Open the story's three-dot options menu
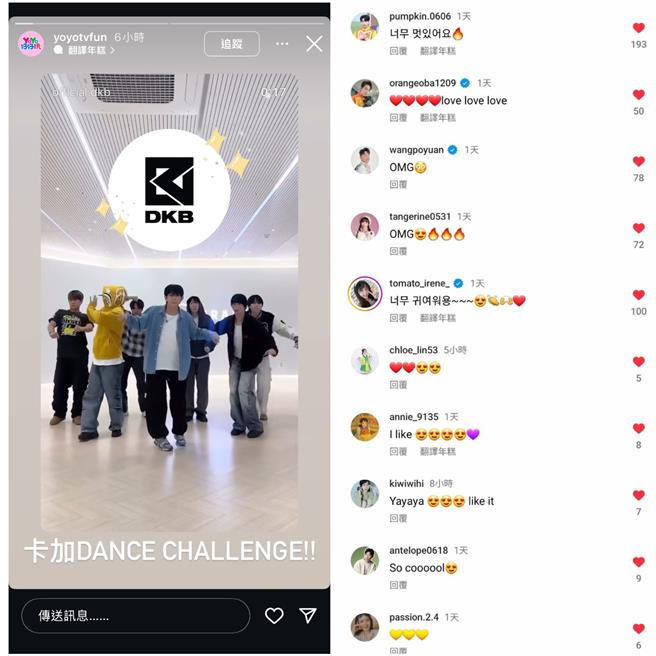 (x=282, y=44)
